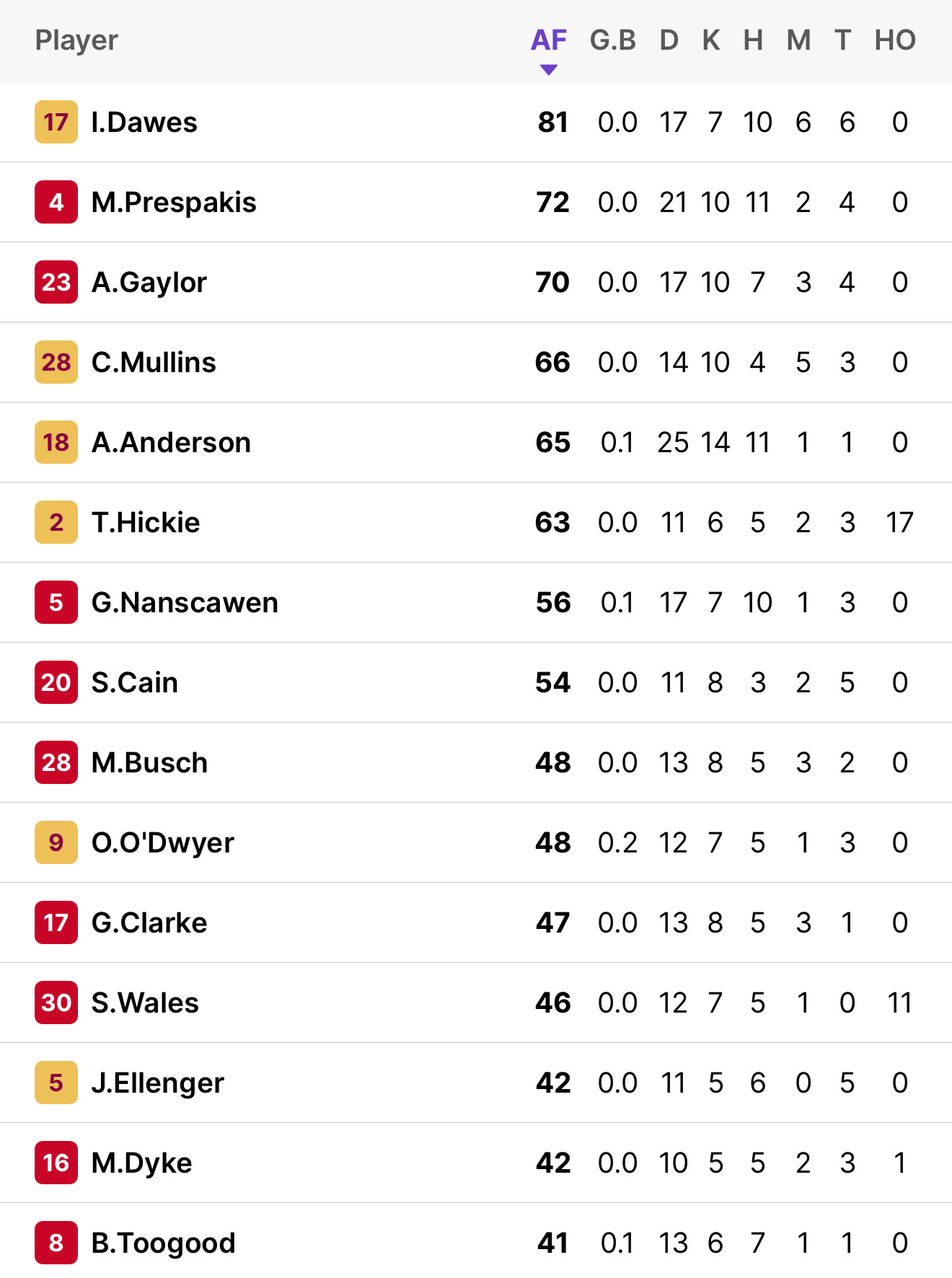Sort by the HO column header

pyautogui.click(x=895, y=40)
